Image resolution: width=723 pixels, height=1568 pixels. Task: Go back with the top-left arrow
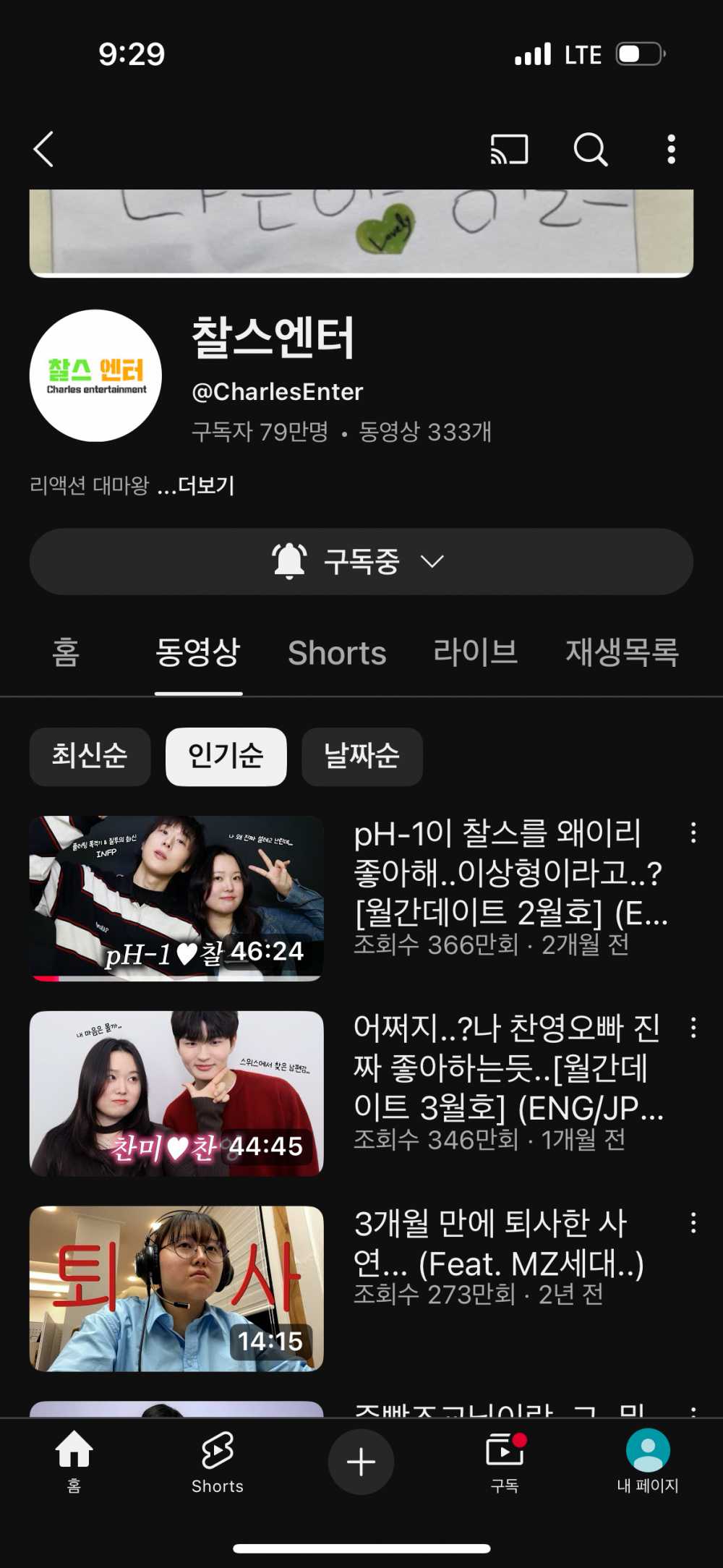pos(44,149)
